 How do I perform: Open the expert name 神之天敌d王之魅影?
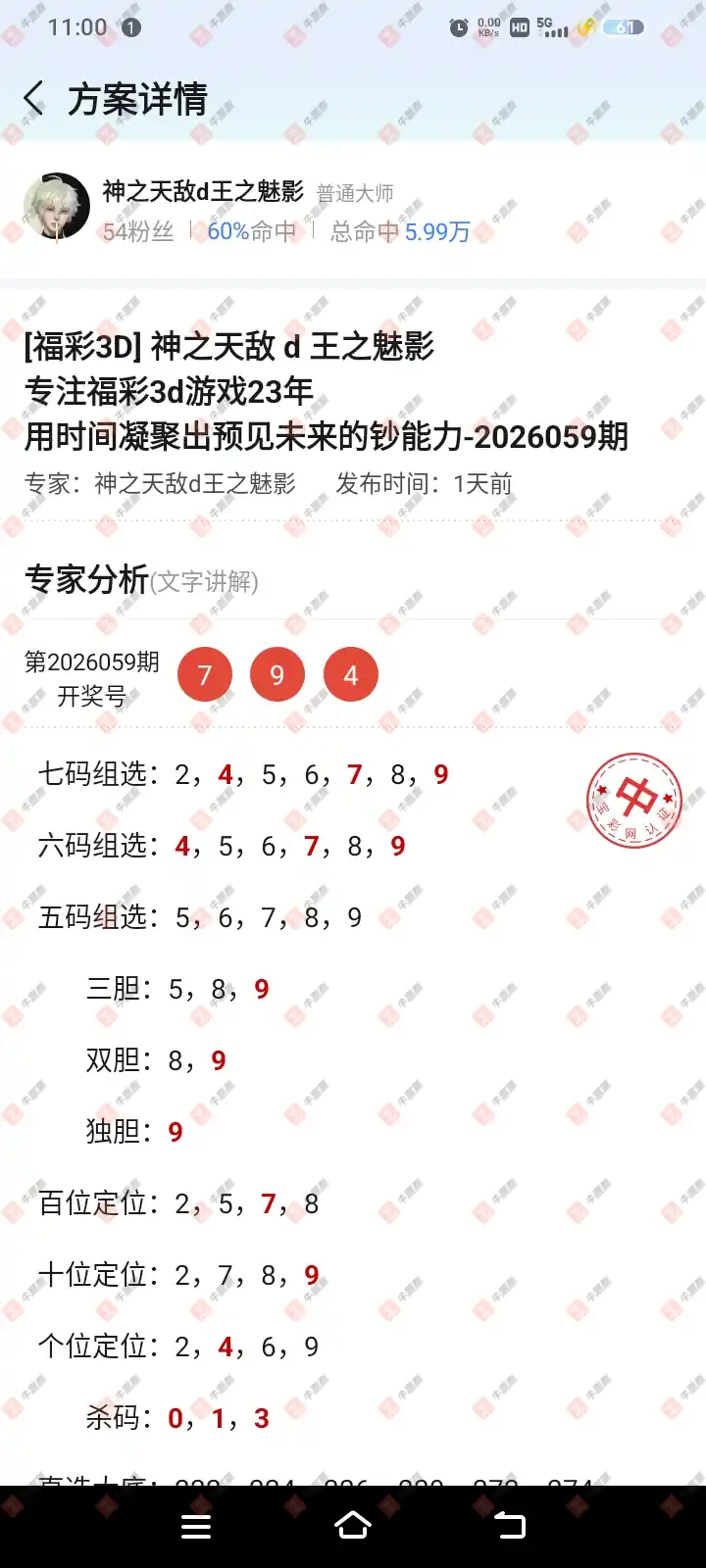pos(203,191)
